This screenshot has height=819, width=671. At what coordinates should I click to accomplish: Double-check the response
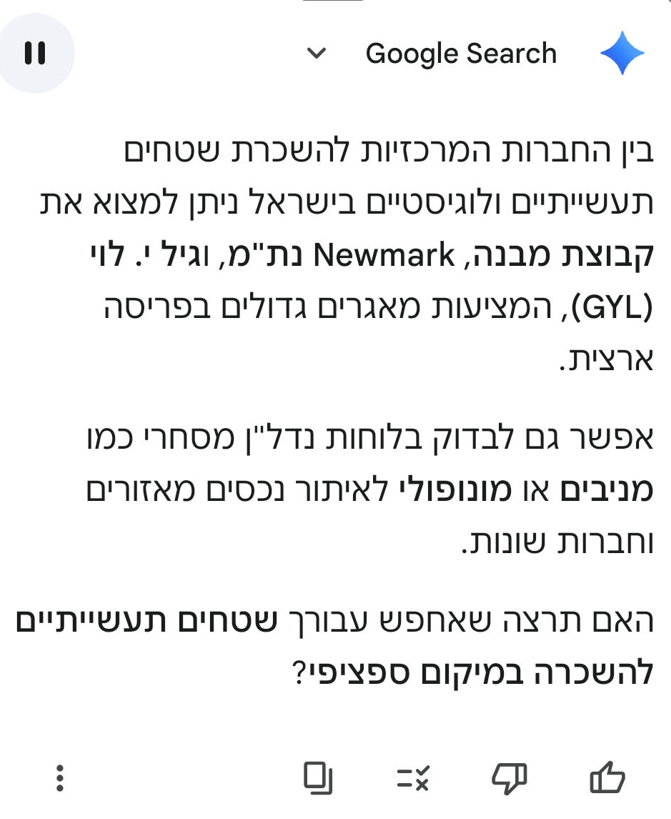pyautogui.click(x=412, y=777)
